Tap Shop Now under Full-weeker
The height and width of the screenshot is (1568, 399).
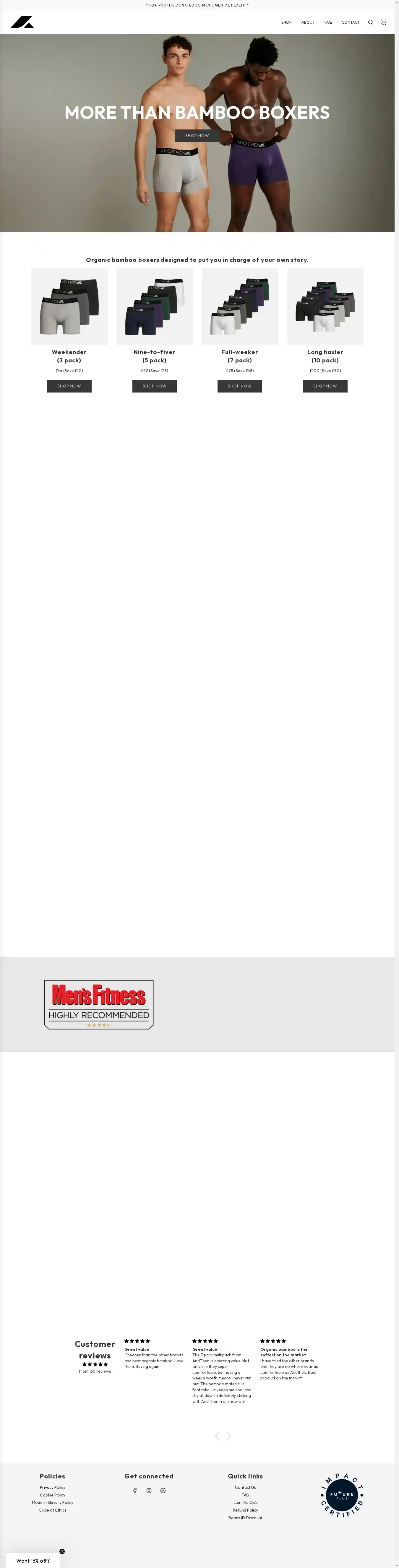pyautogui.click(x=240, y=386)
